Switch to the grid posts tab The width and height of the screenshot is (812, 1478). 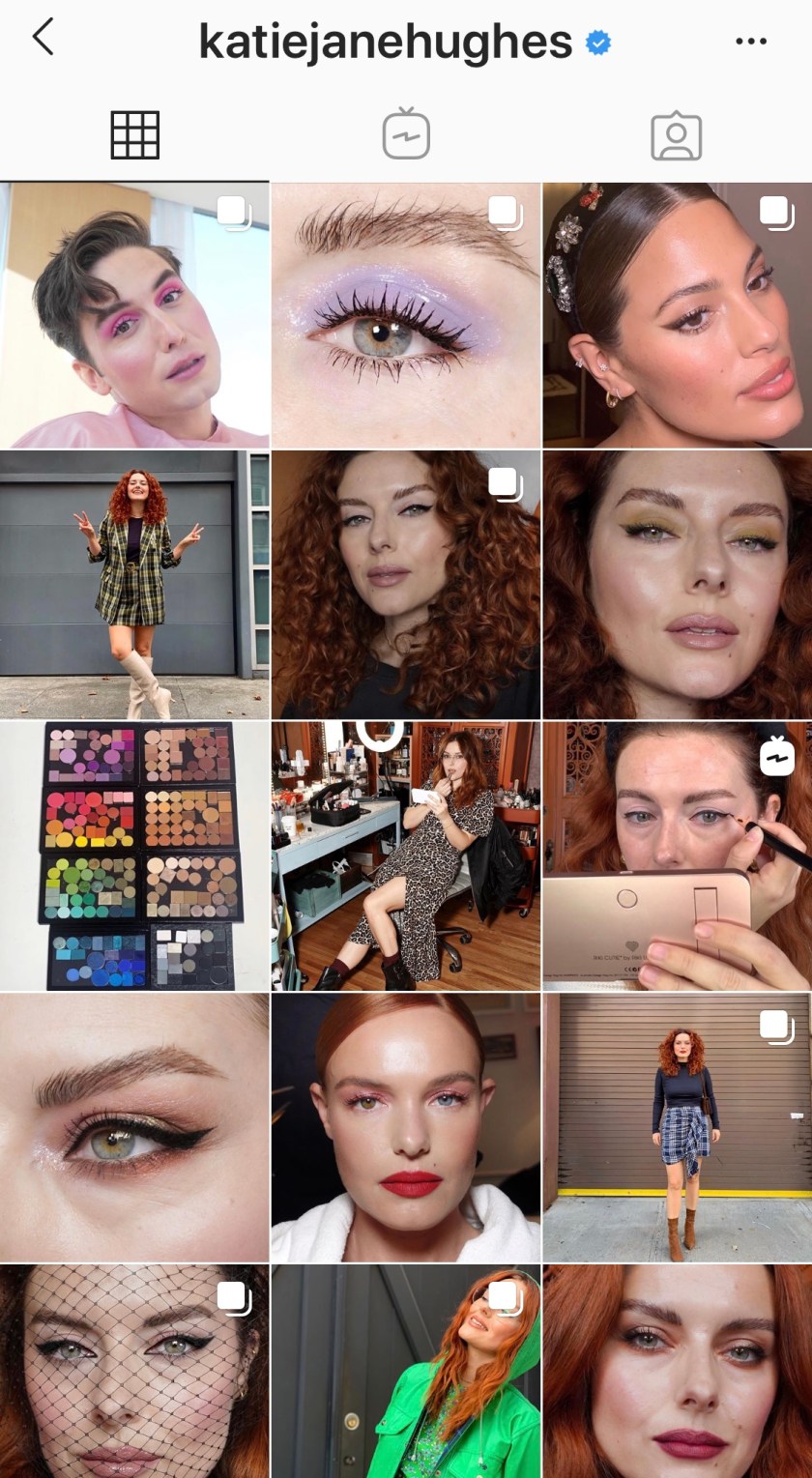[x=134, y=135]
